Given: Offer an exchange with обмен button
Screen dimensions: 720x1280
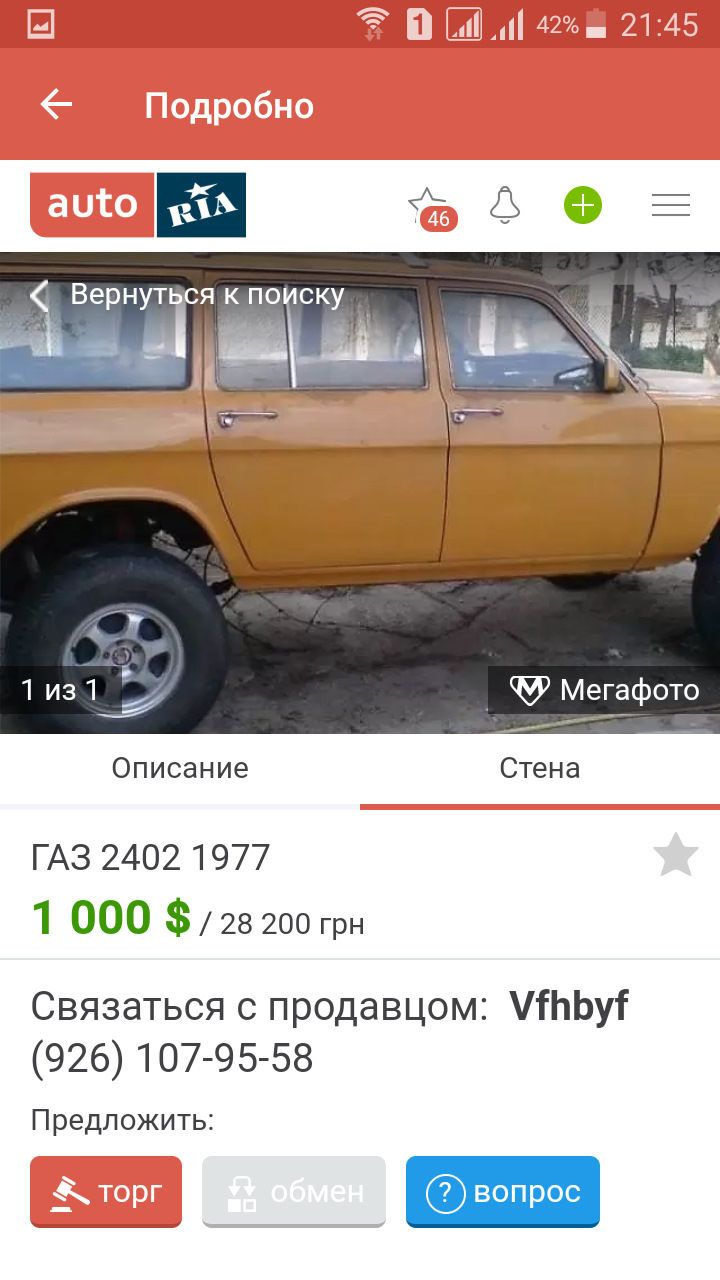Looking at the screenshot, I should 294,1191.
